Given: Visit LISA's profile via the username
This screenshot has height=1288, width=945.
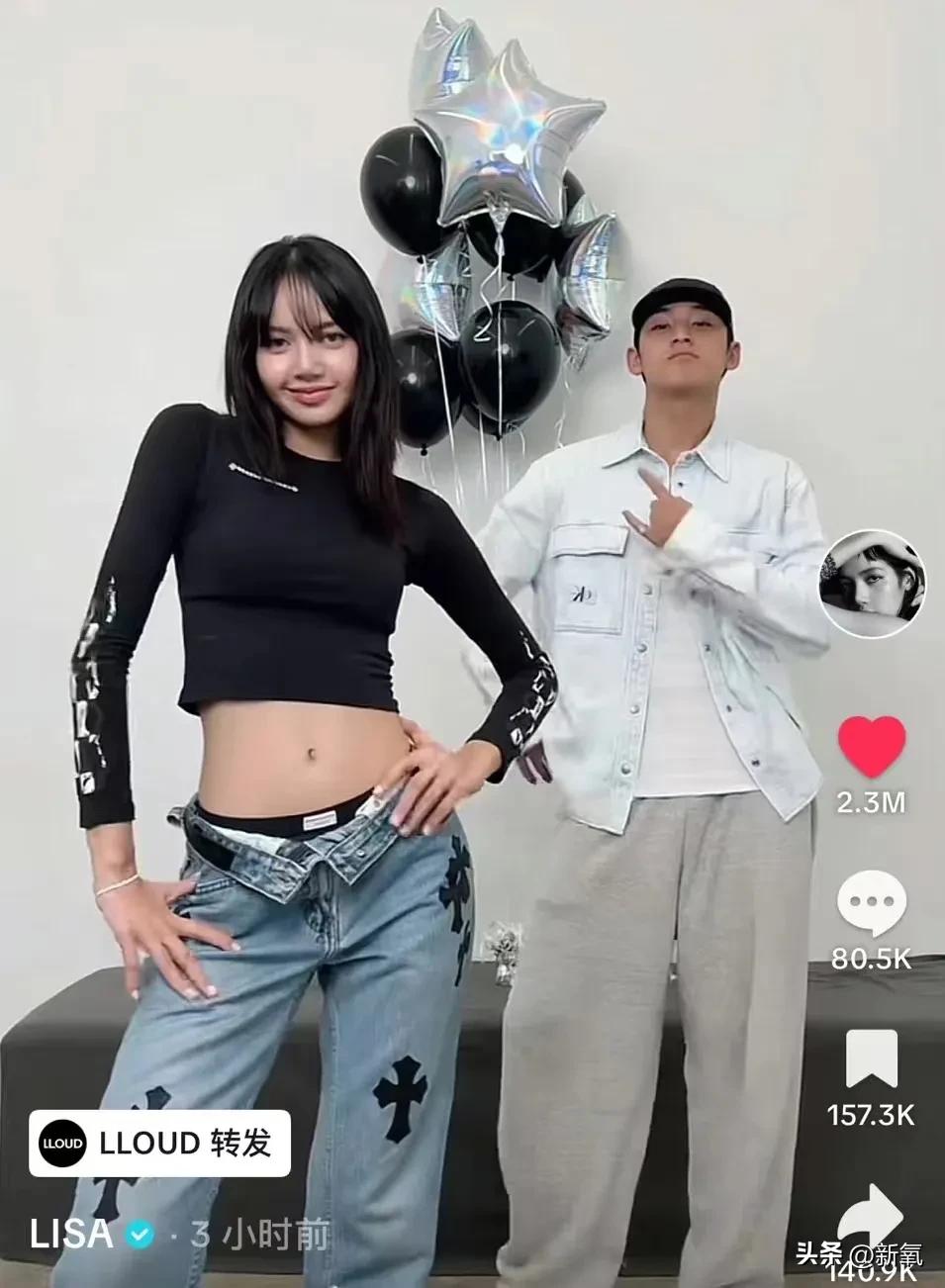Looking at the screenshot, I should [x=72, y=1234].
